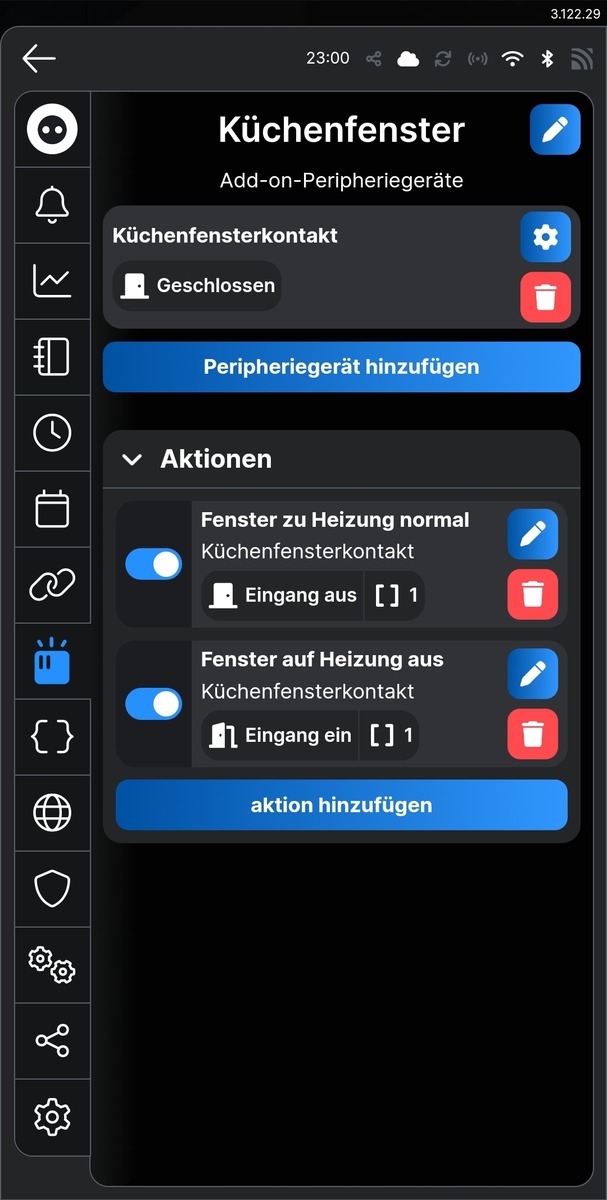Open the gear settings at sidebar bottom
This screenshot has height=1200, width=607.
(x=52, y=1117)
